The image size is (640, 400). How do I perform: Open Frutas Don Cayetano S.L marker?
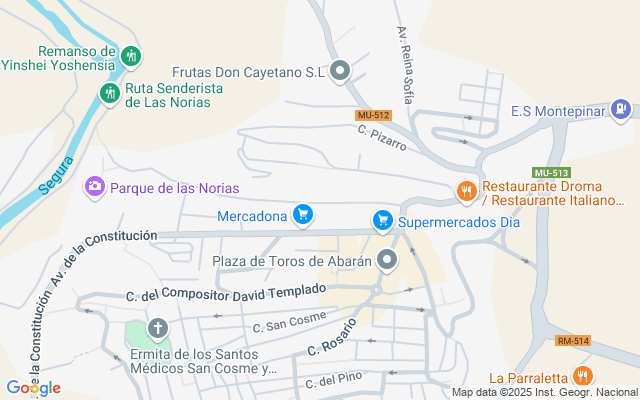340,71
